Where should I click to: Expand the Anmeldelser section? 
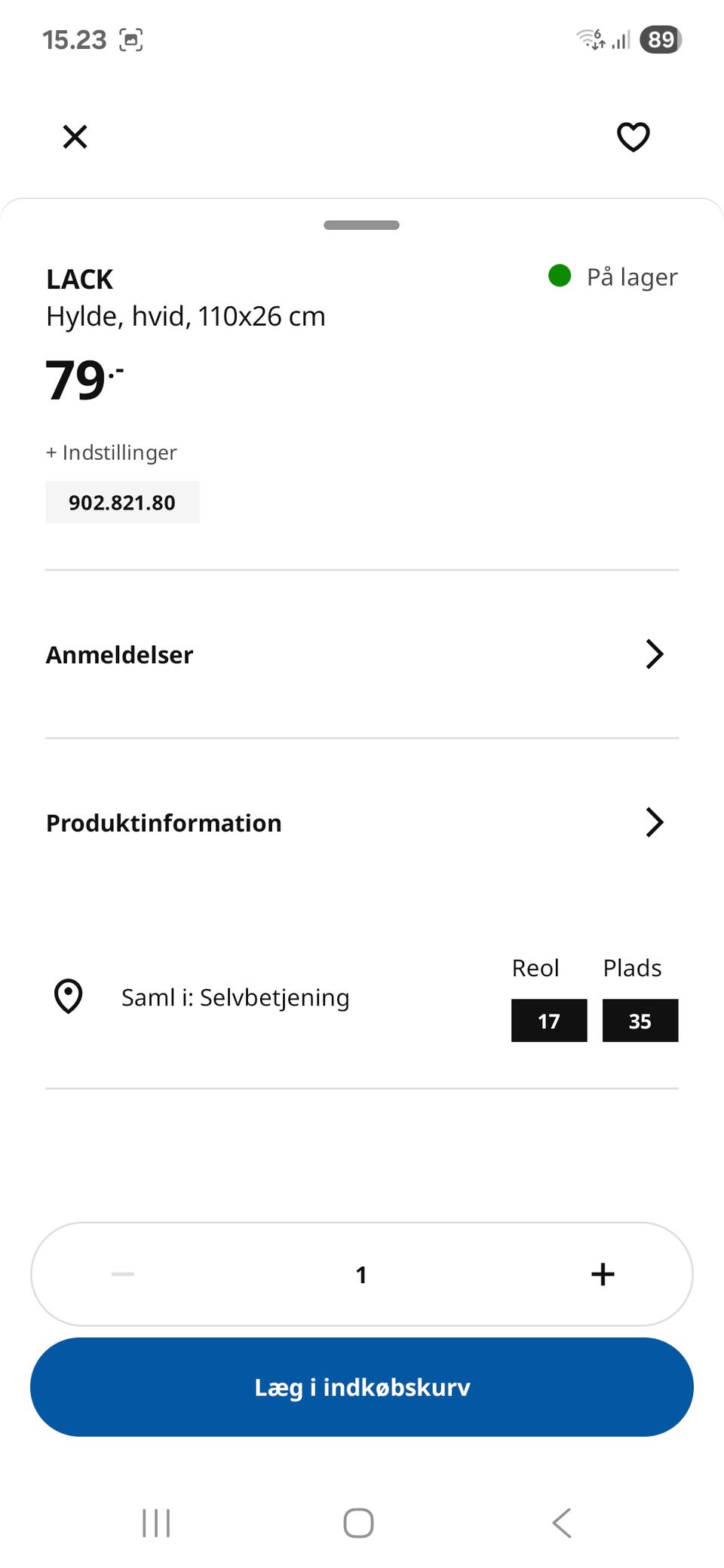click(x=361, y=654)
